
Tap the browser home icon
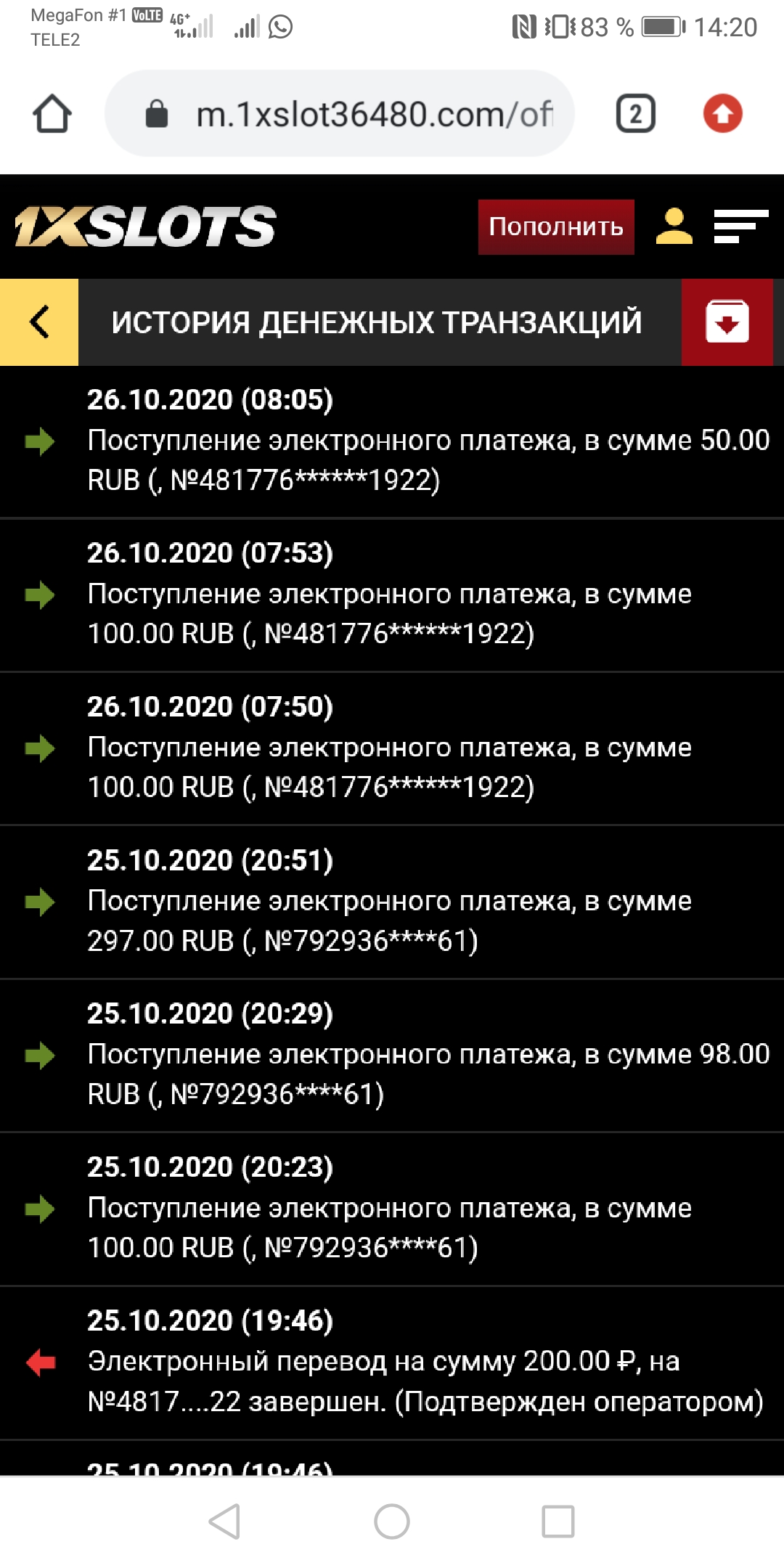point(52,114)
